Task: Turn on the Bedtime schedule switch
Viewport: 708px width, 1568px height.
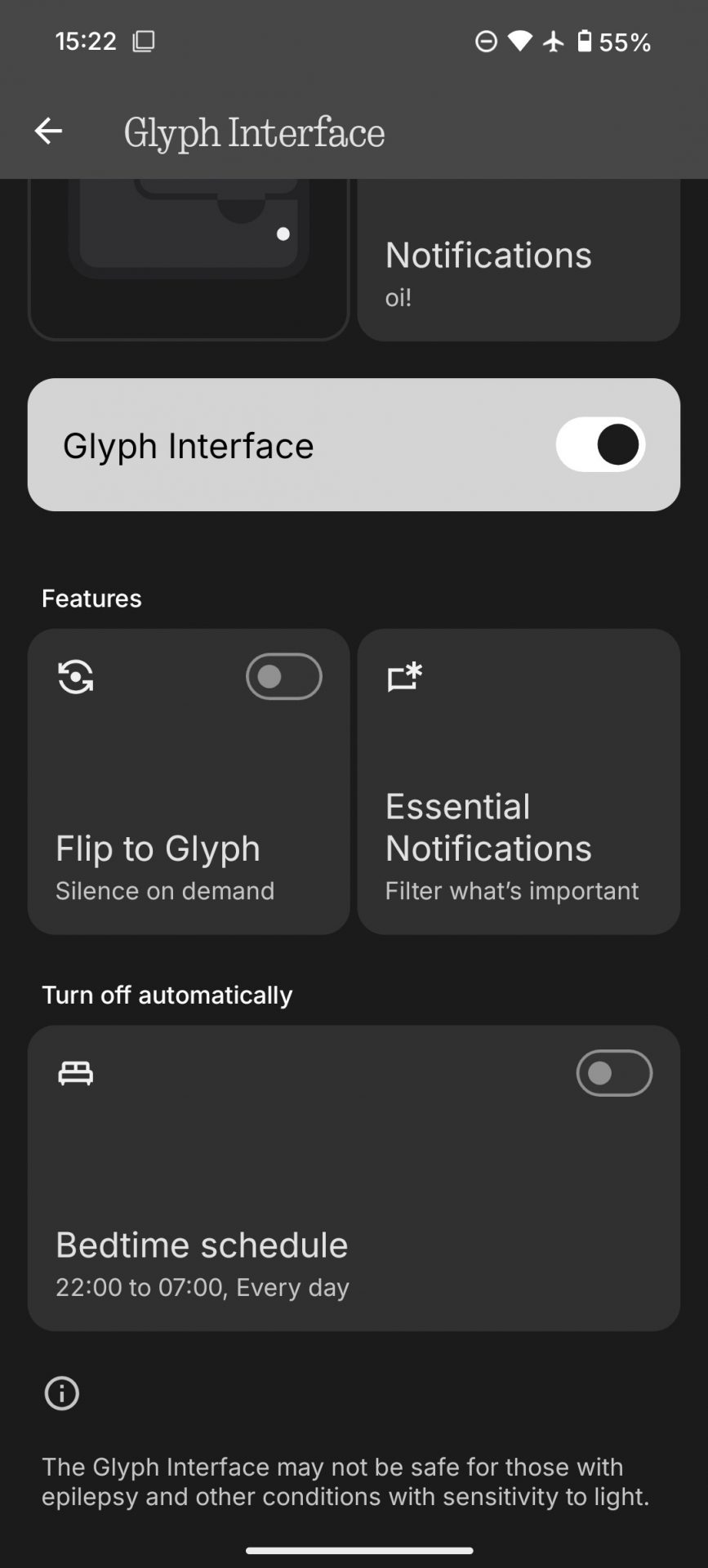Action: pos(613,1073)
